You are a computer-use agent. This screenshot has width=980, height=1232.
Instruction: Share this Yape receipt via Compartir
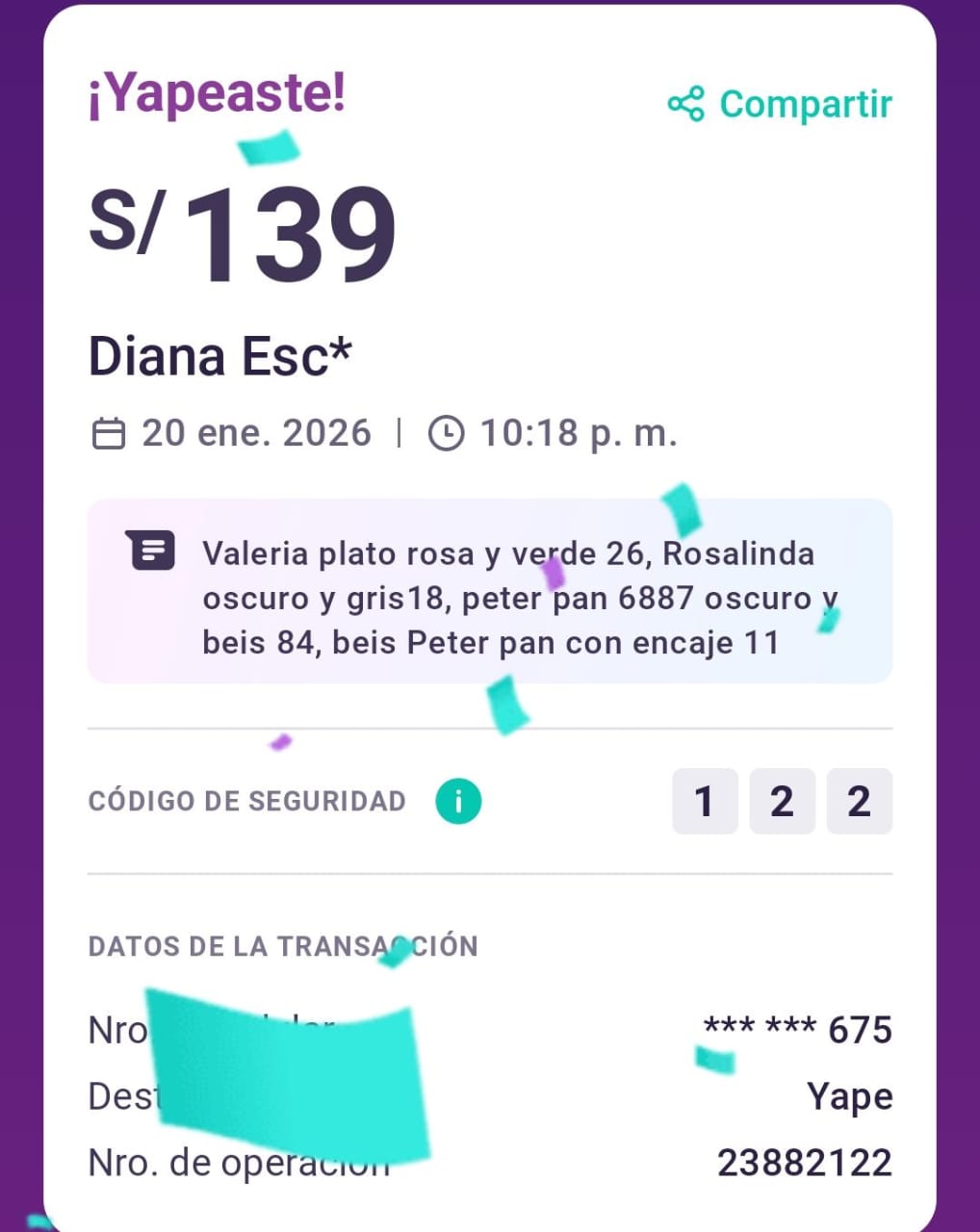(780, 104)
